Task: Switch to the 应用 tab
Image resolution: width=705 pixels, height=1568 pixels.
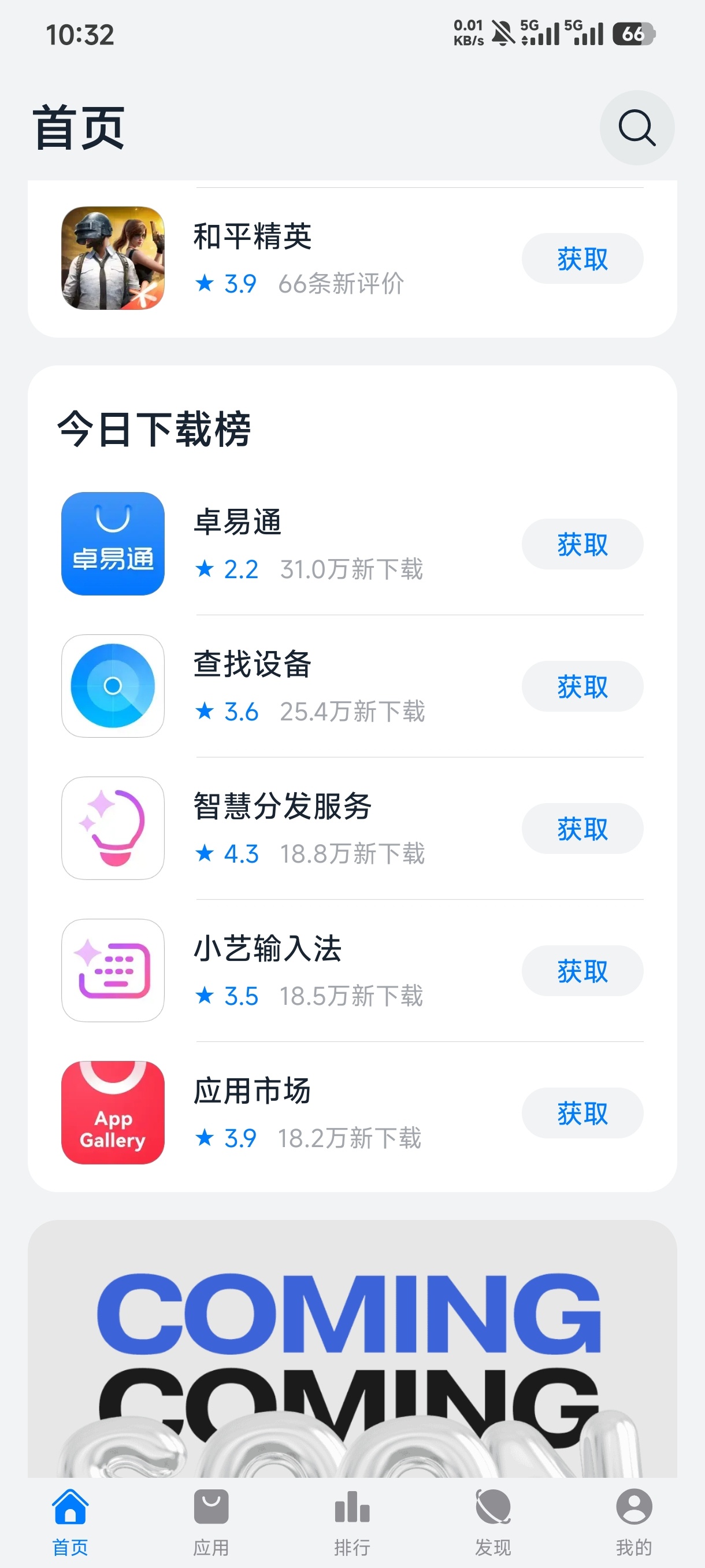Action: [211, 1521]
